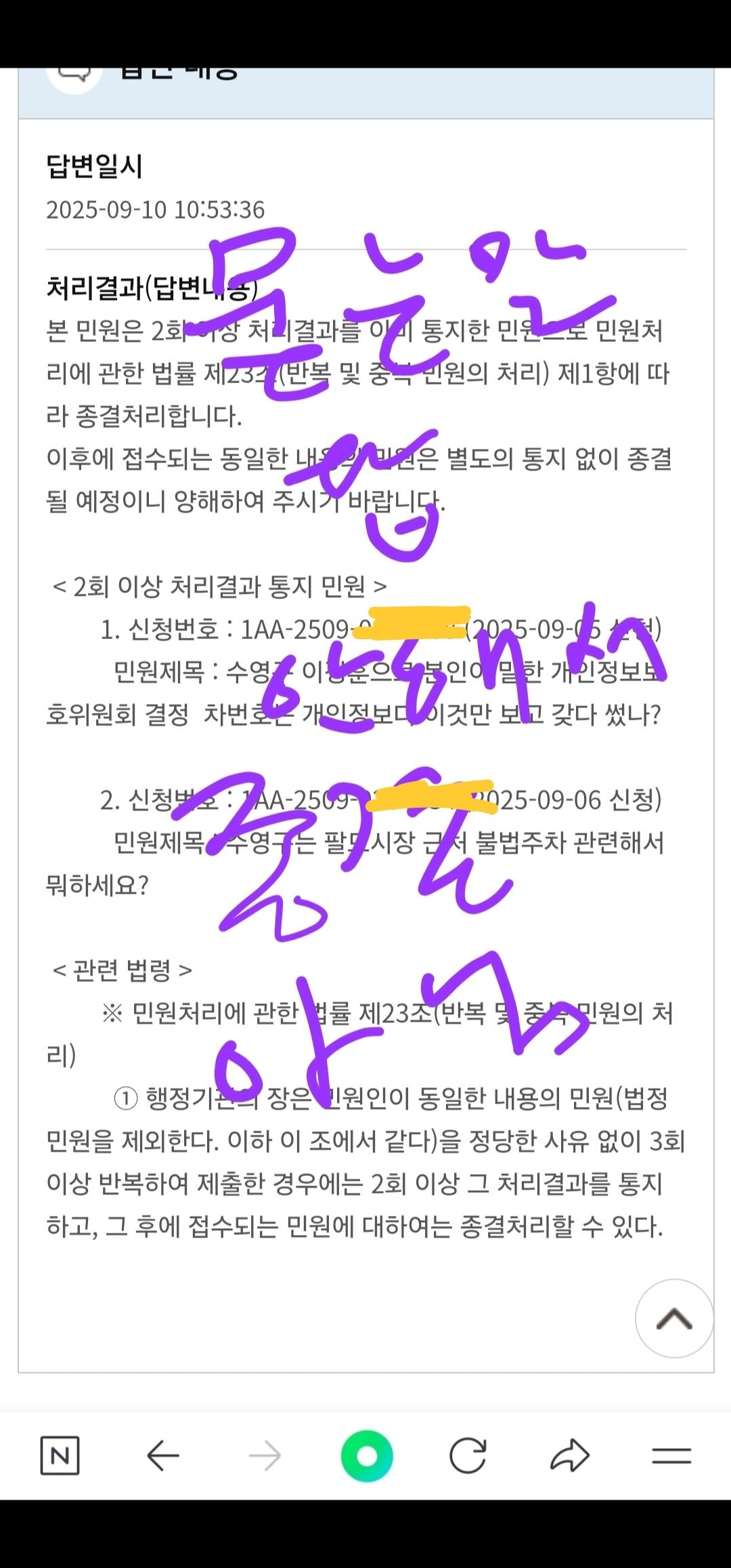
Task: Tap the scroll-to-top arrow button
Action: pos(674,1318)
